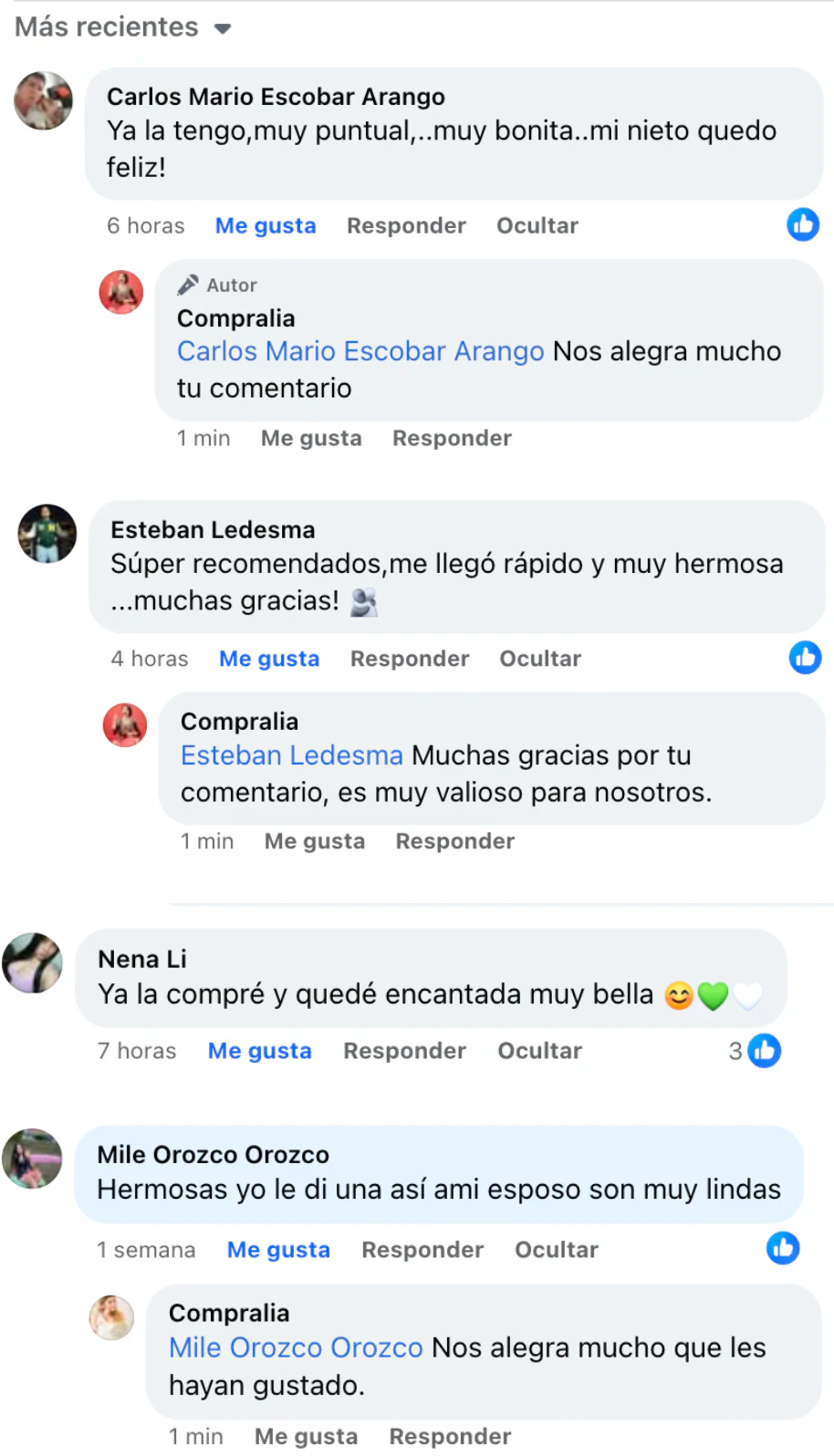Image resolution: width=834 pixels, height=1456 pixels.
Task: View the 3 reactions on Nena Li's comment
Action: 756,1051
